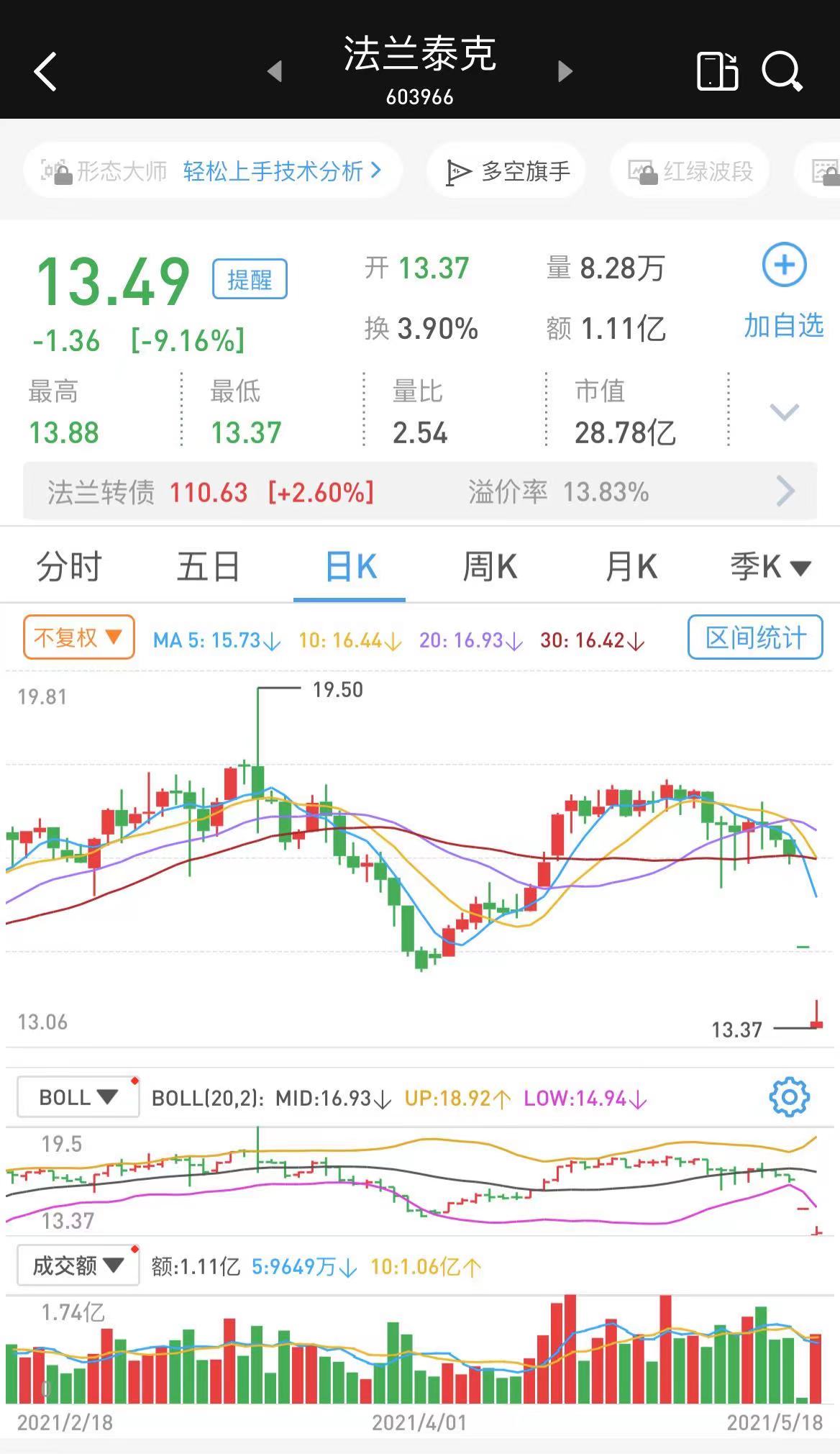Switch to the 五日 chart tab

209,567
